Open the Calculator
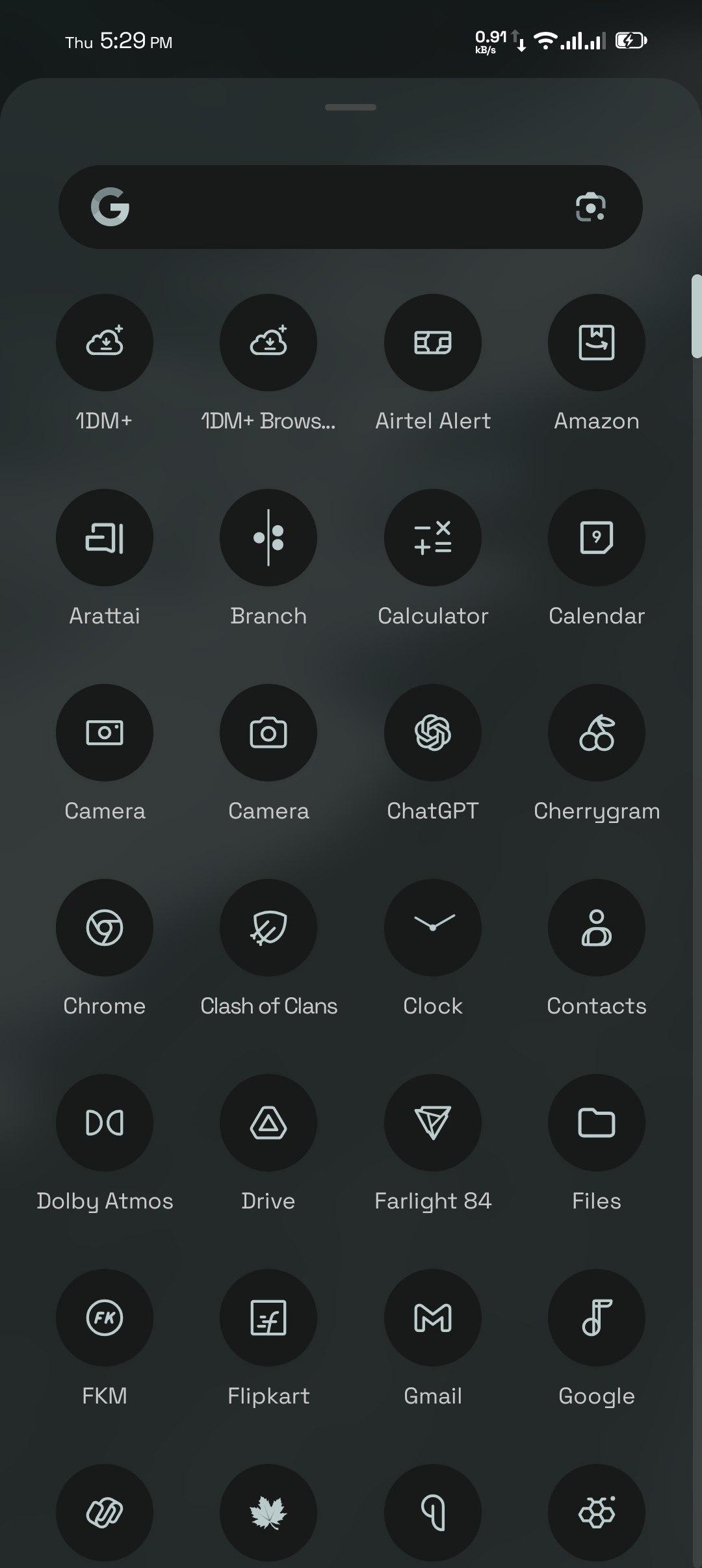 (433, 538)
